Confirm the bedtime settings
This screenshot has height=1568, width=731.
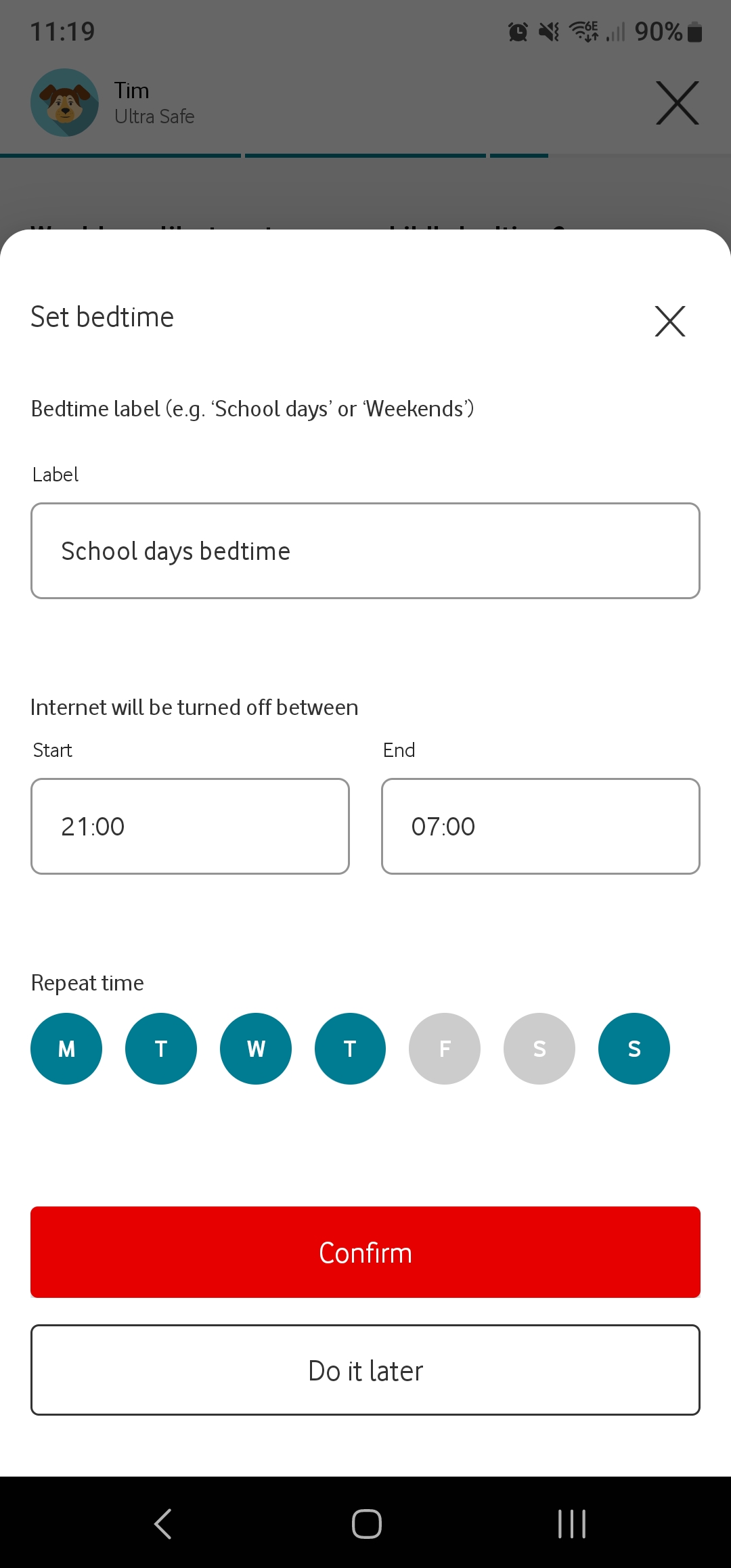click(x=365, y=1252)
